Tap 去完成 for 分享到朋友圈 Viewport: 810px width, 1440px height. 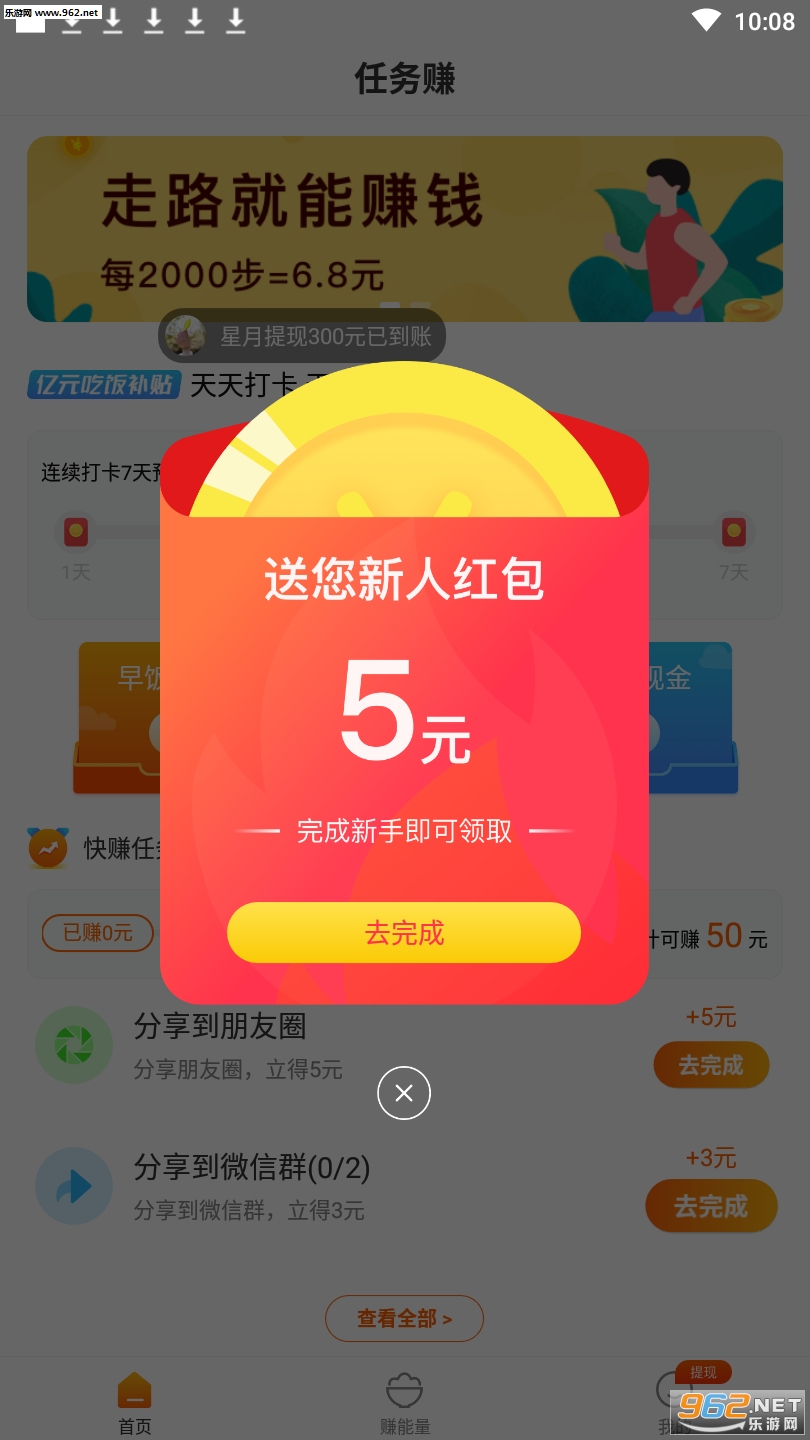(711, 1065)
